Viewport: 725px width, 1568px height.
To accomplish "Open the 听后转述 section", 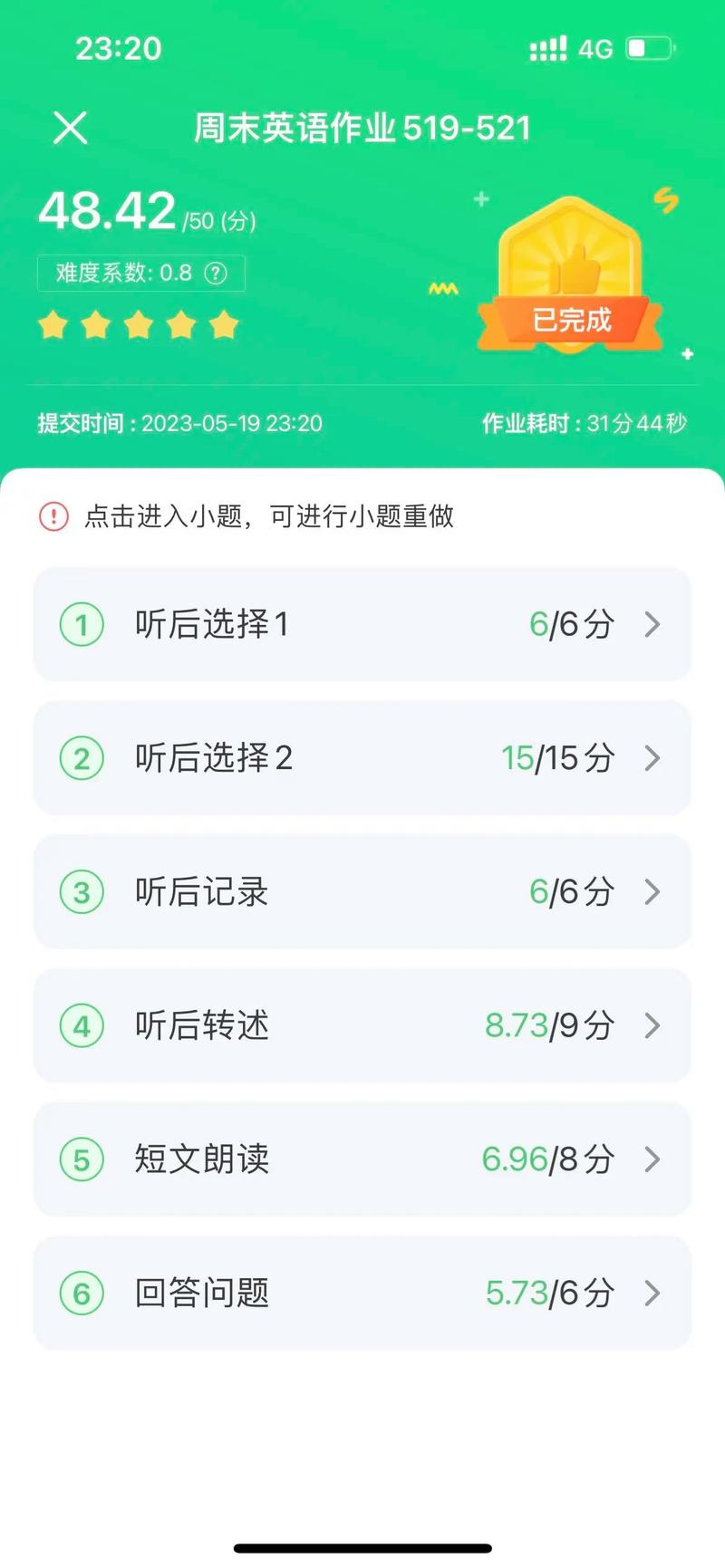I will pyautogui.click(x=362, y=1025).
